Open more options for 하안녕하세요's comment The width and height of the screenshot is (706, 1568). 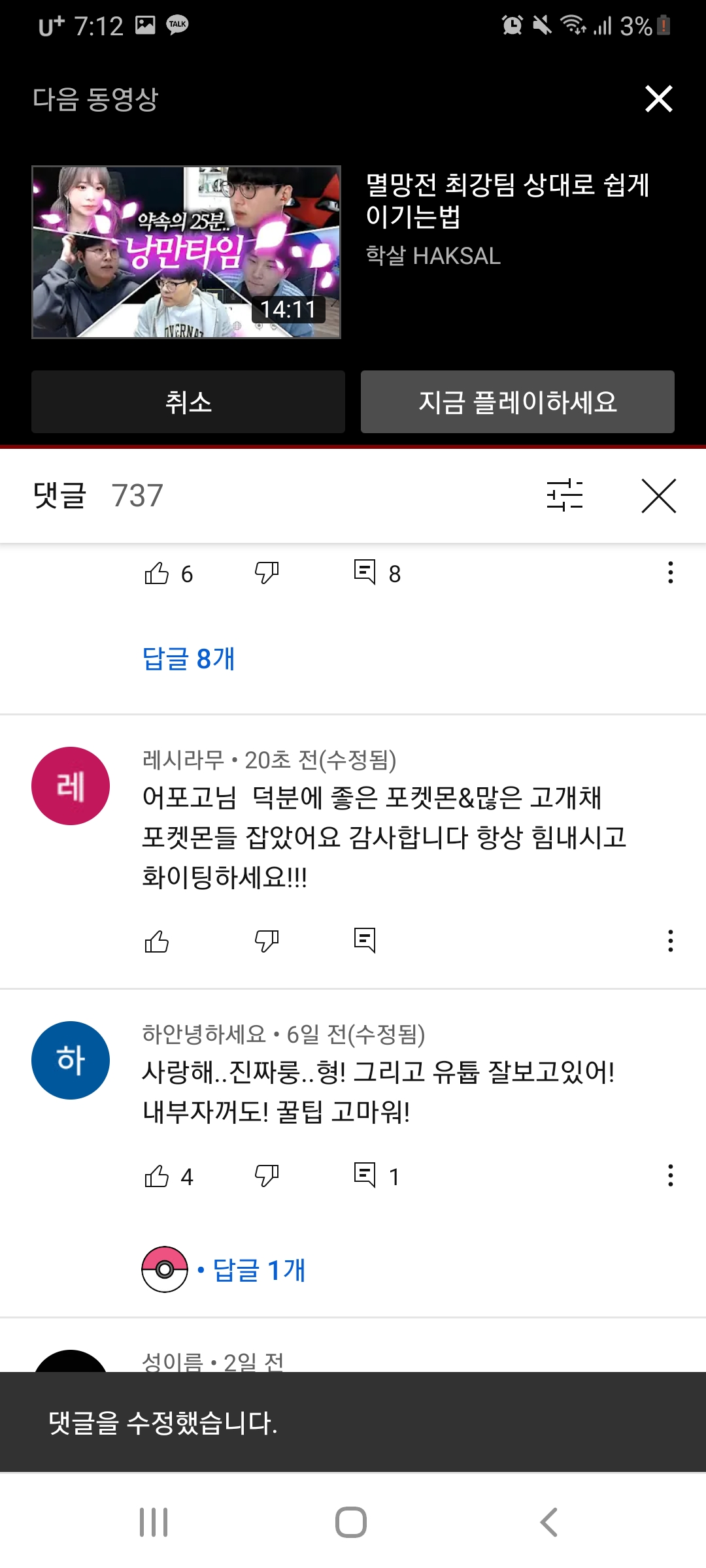tap(670, 1175)
